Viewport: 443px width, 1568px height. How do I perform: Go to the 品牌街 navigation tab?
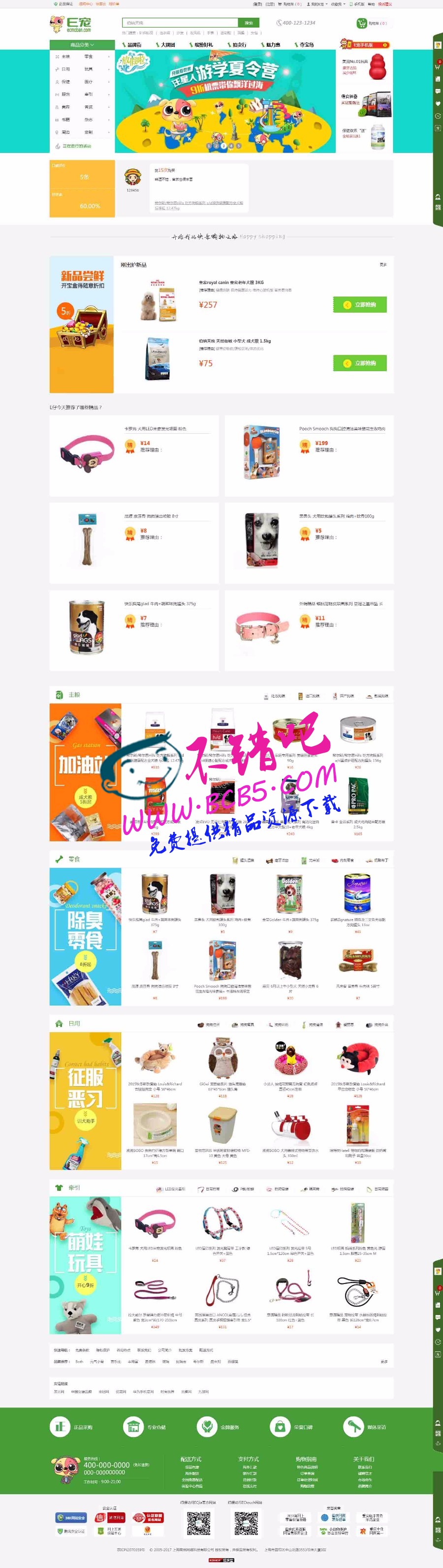[x=134, y=44]
